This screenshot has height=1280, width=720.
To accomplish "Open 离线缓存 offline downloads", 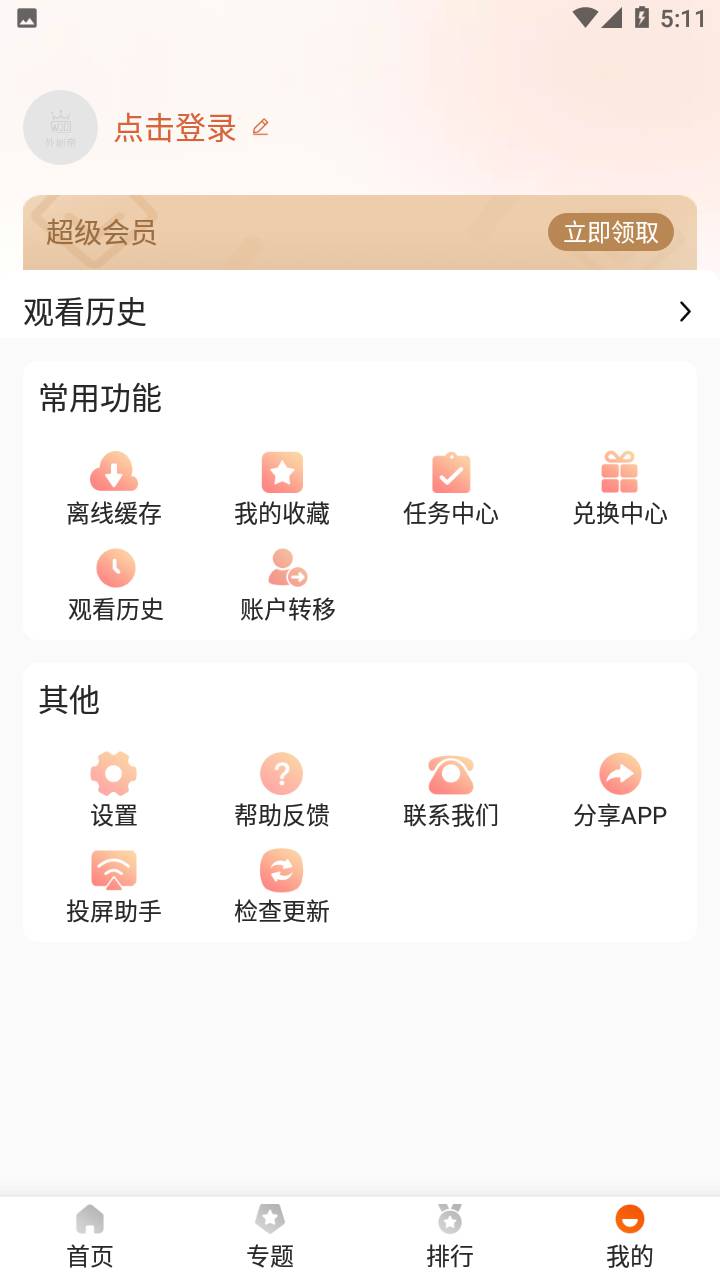I will point(114,489).
